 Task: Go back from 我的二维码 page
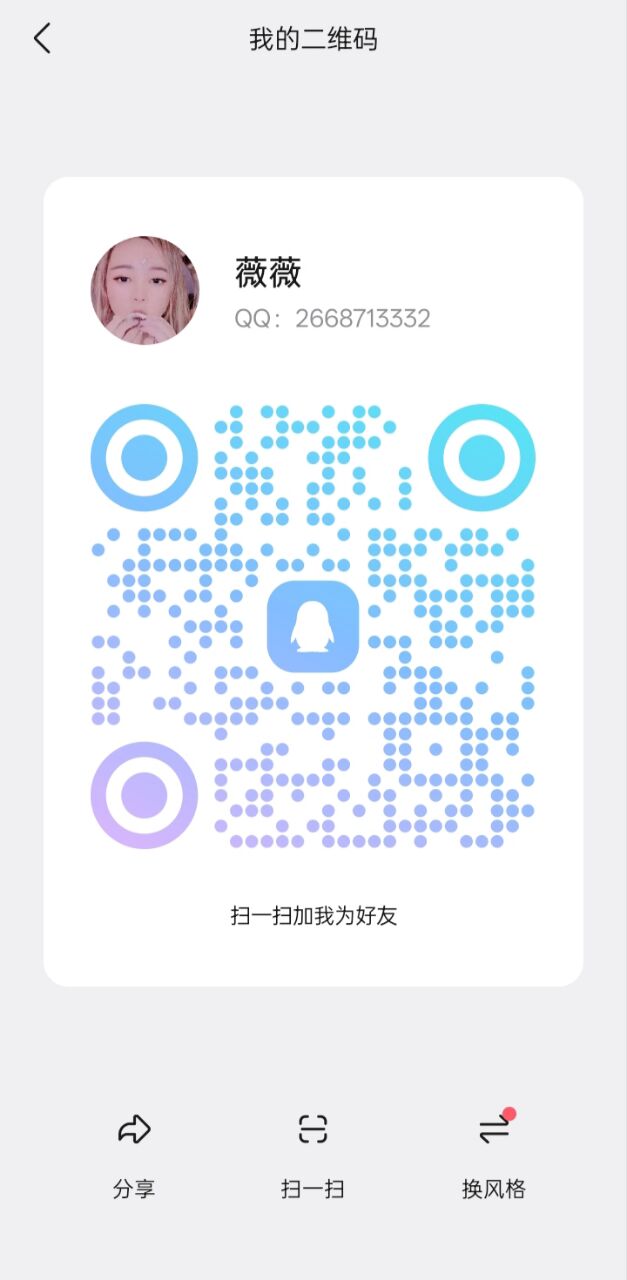pyautogui.click(x=42, y=39)
